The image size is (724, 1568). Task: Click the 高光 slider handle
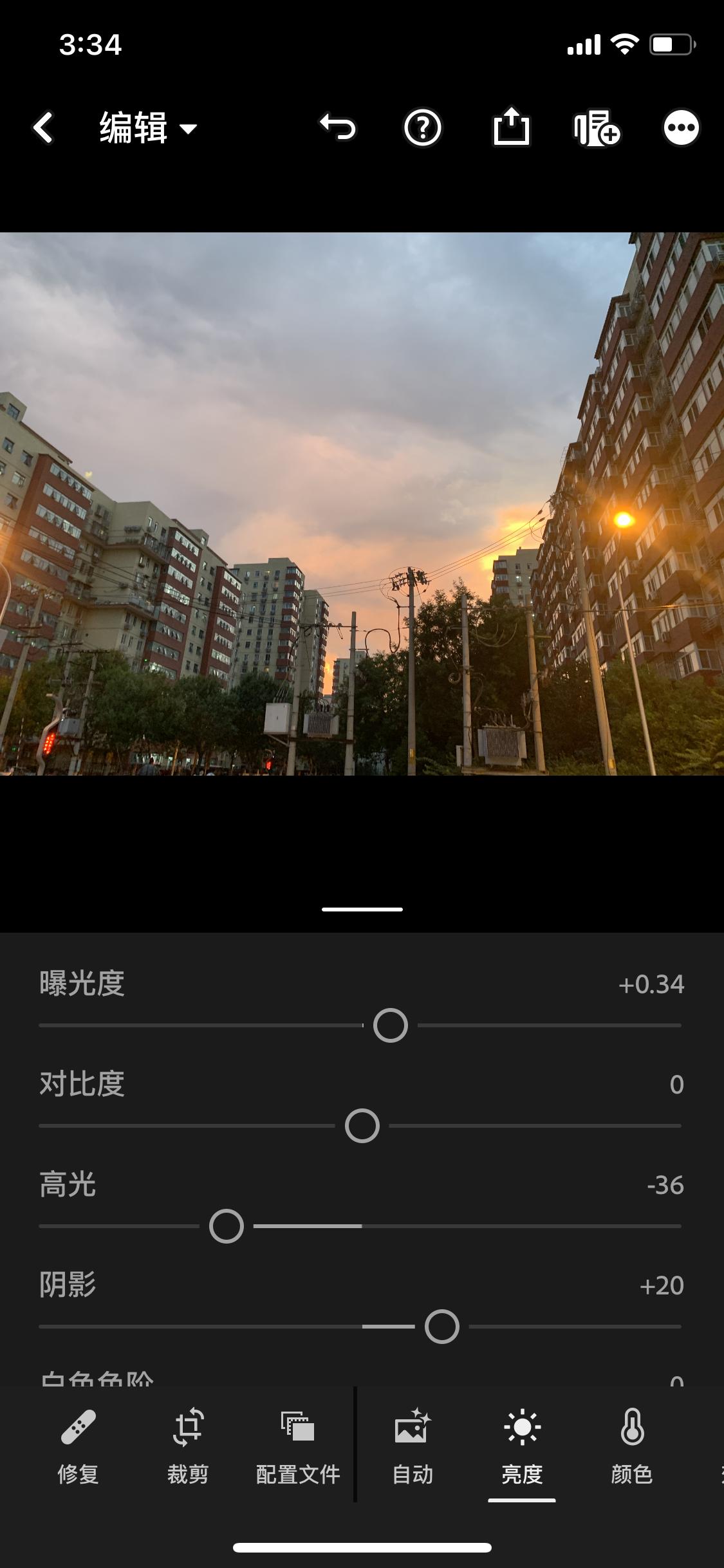225,1226
